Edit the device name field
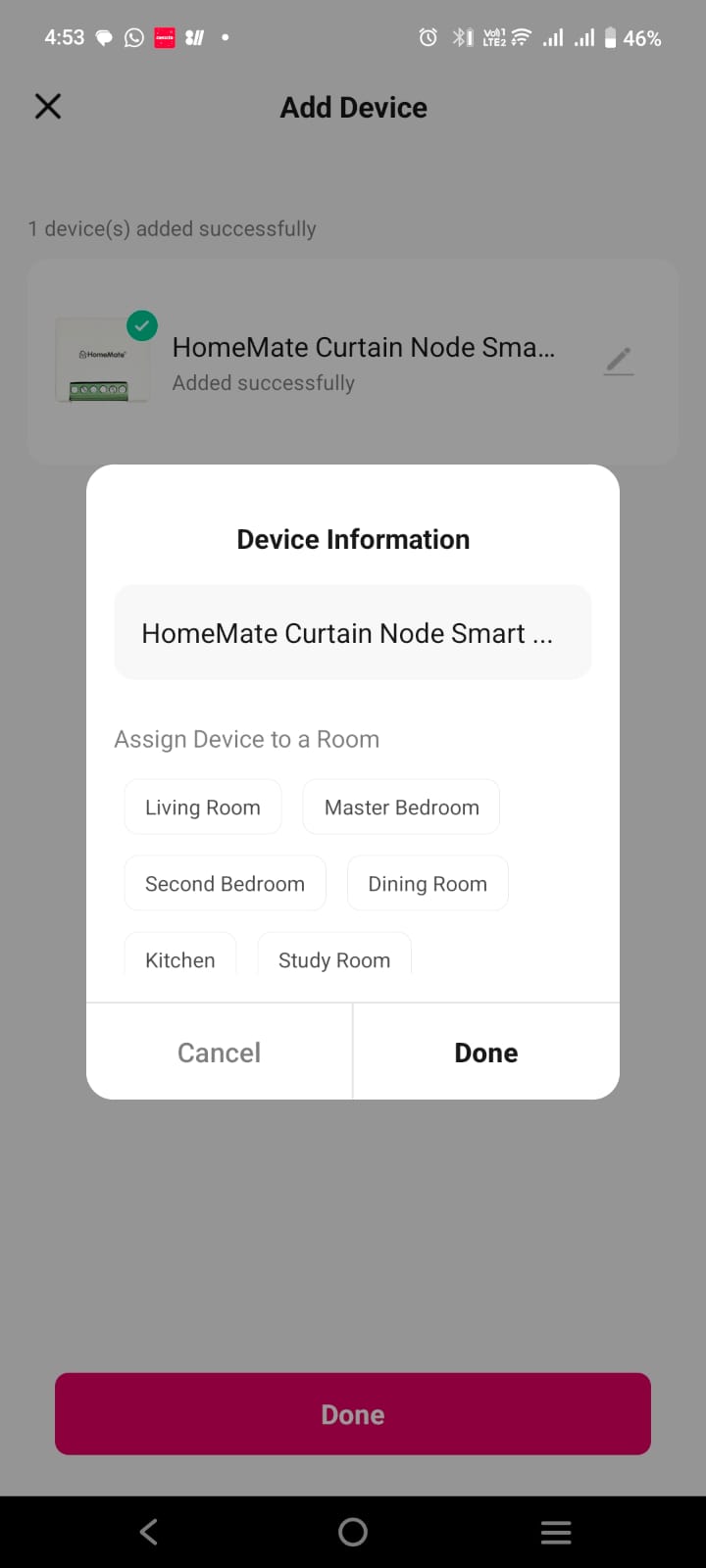 (353, 633)
